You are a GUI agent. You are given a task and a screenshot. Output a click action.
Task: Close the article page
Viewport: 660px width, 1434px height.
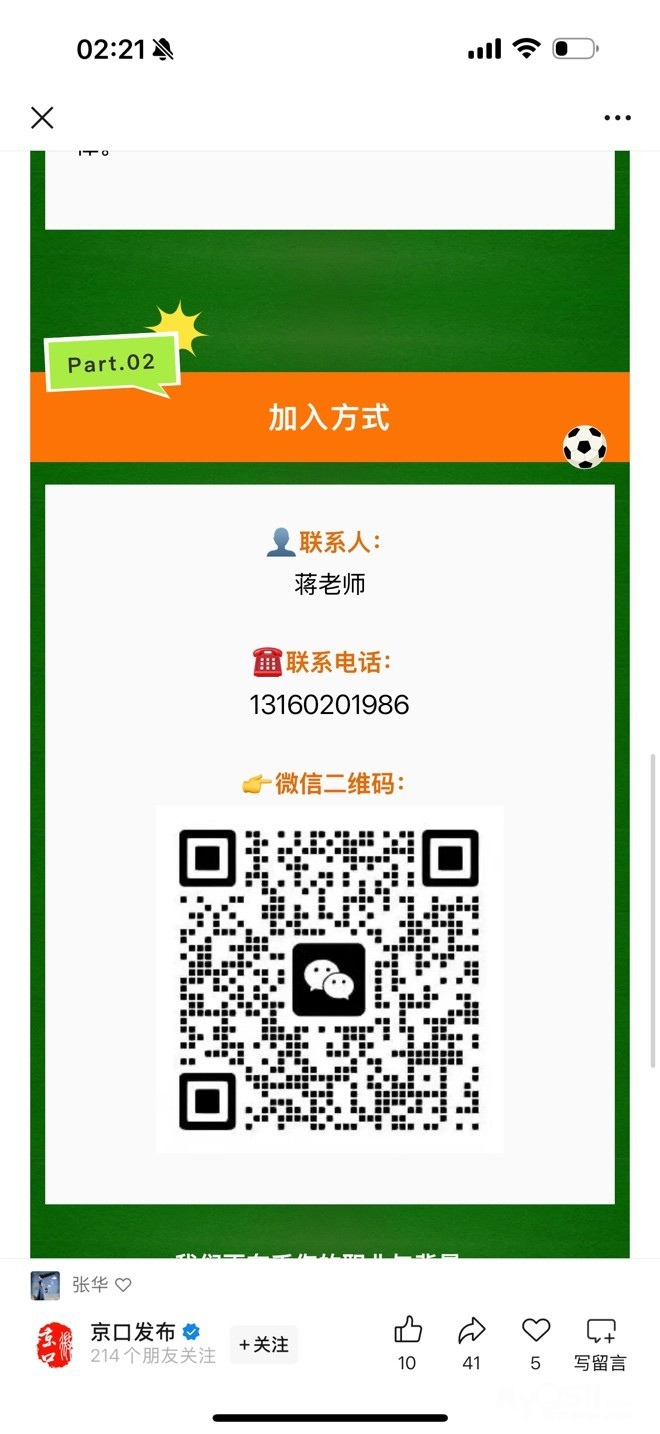click(x=42, y=118)
